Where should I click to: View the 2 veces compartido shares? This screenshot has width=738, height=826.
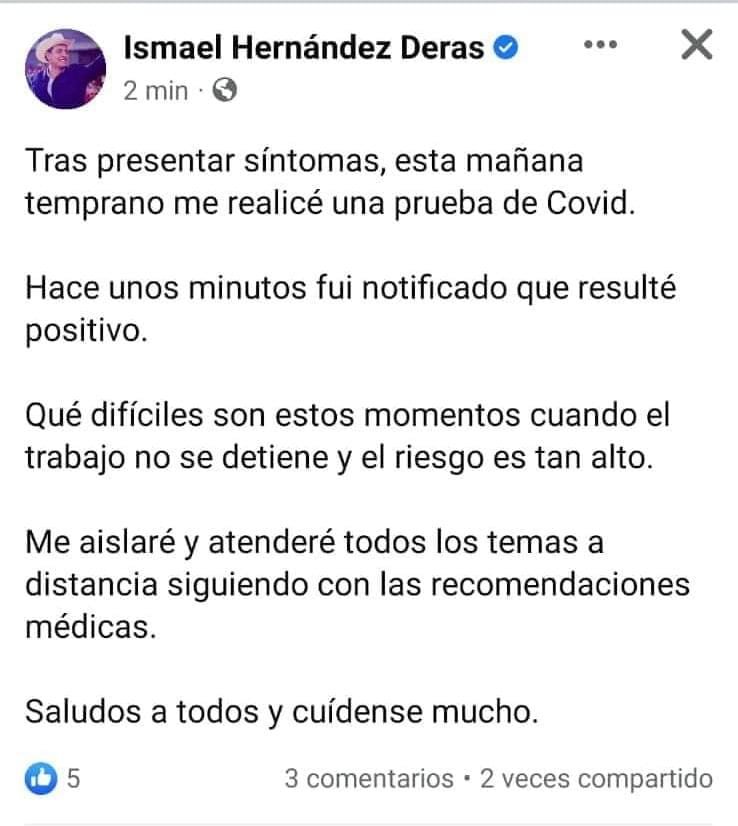coord(596,778)
